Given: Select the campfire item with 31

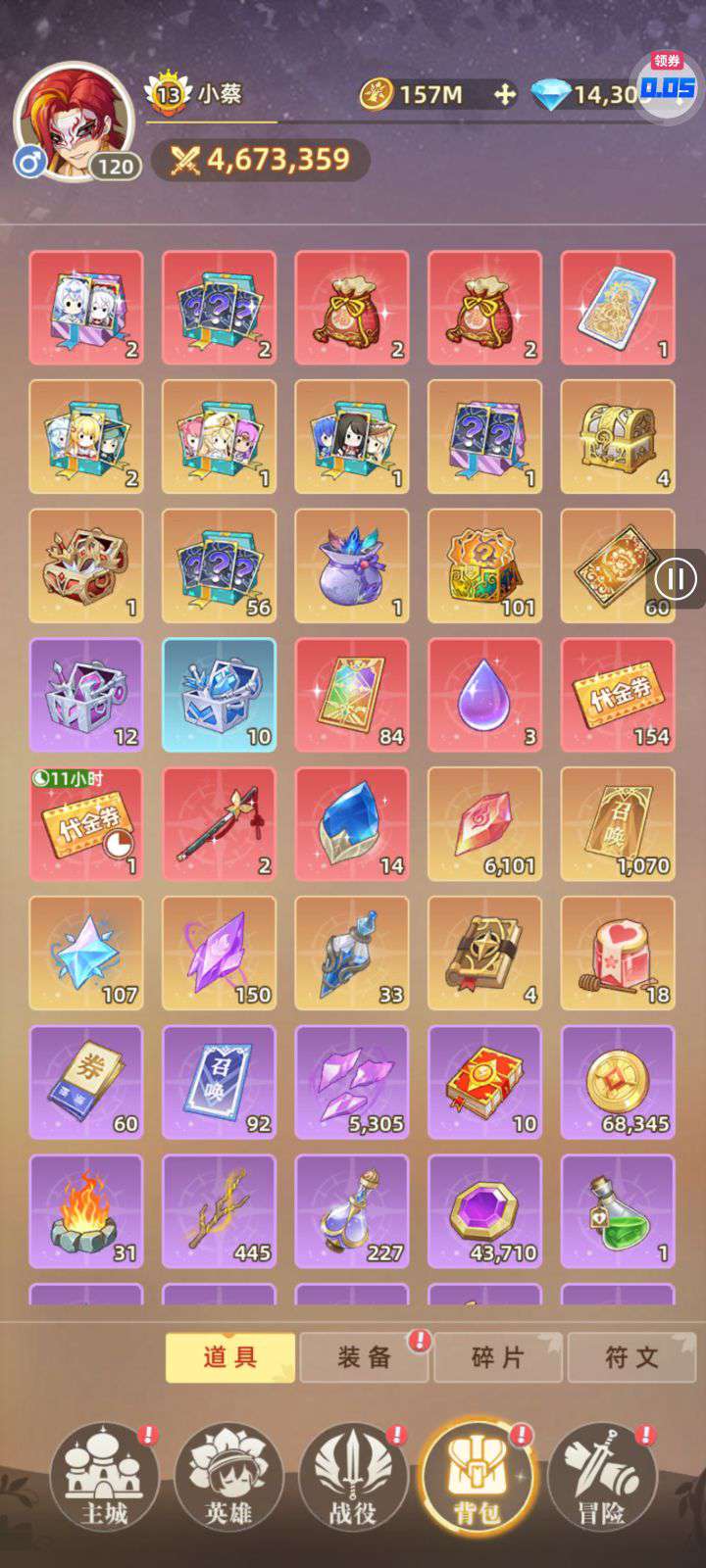Looking at the screenshot, I should pos(86,1212).
